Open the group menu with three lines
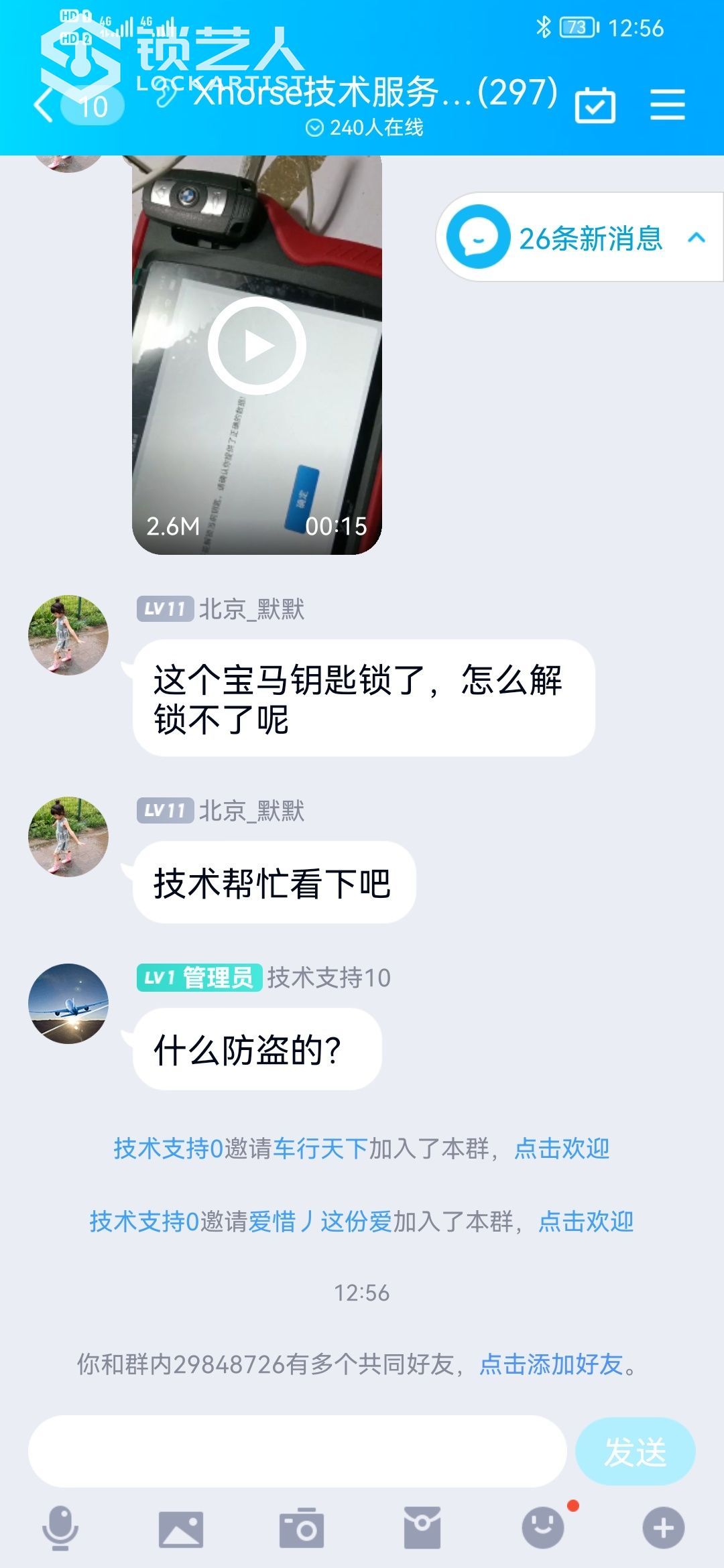Image resolution: width=724 pixels, height=1568 pixels. [668, 106]
